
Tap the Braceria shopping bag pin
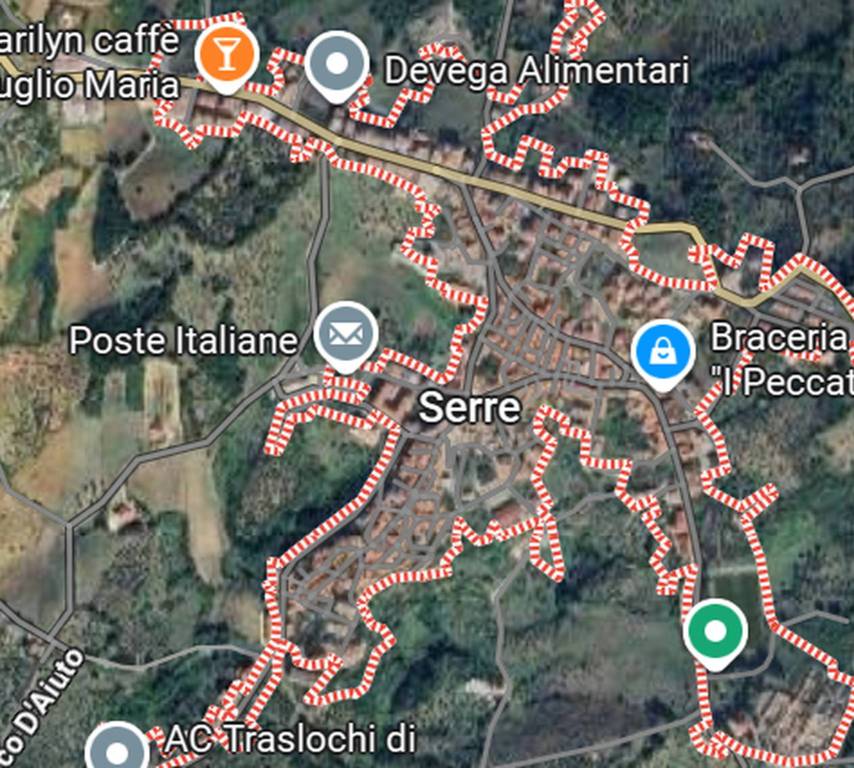coord(663,351)
